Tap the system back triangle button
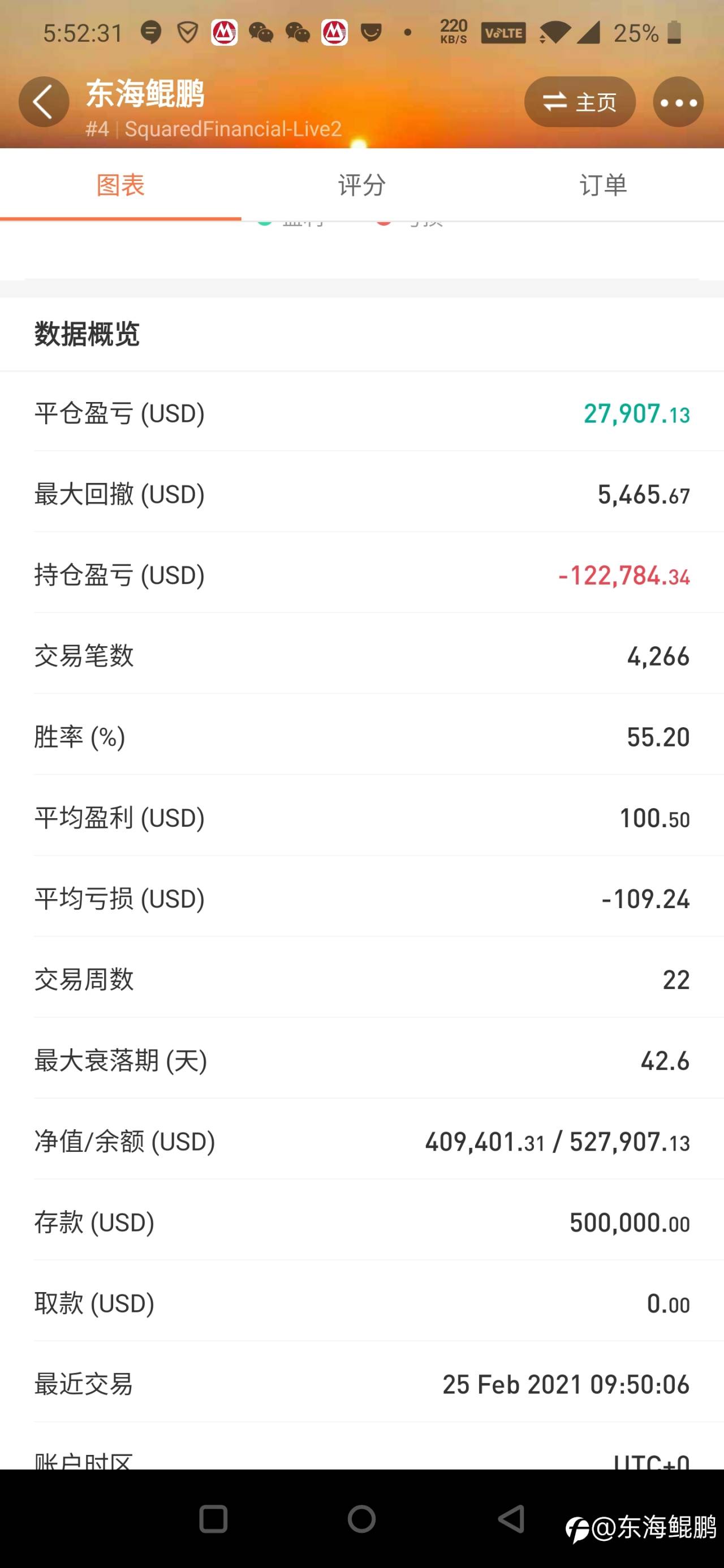Viewport: 724px width, 1568px height. tap(511, 1519)
